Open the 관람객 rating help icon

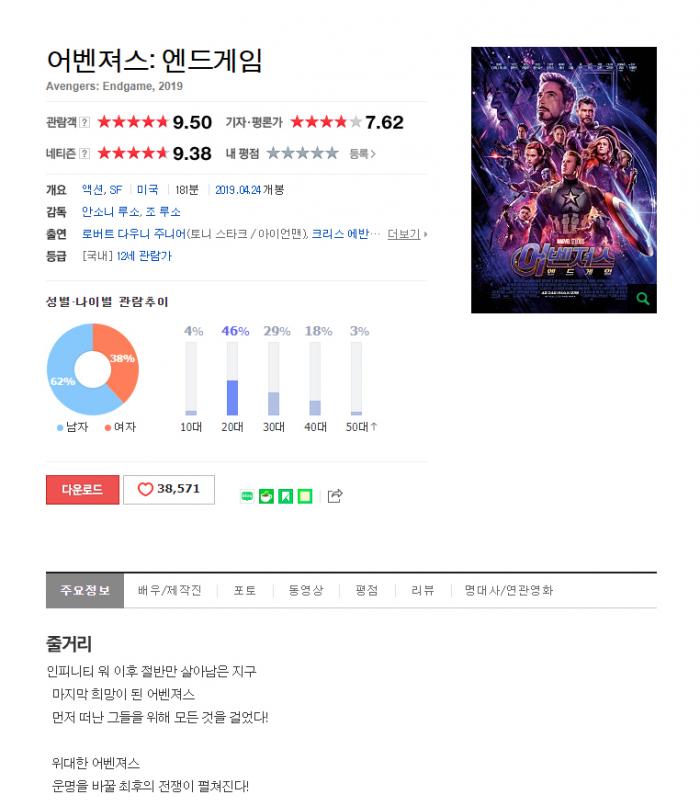coord(84,122)
